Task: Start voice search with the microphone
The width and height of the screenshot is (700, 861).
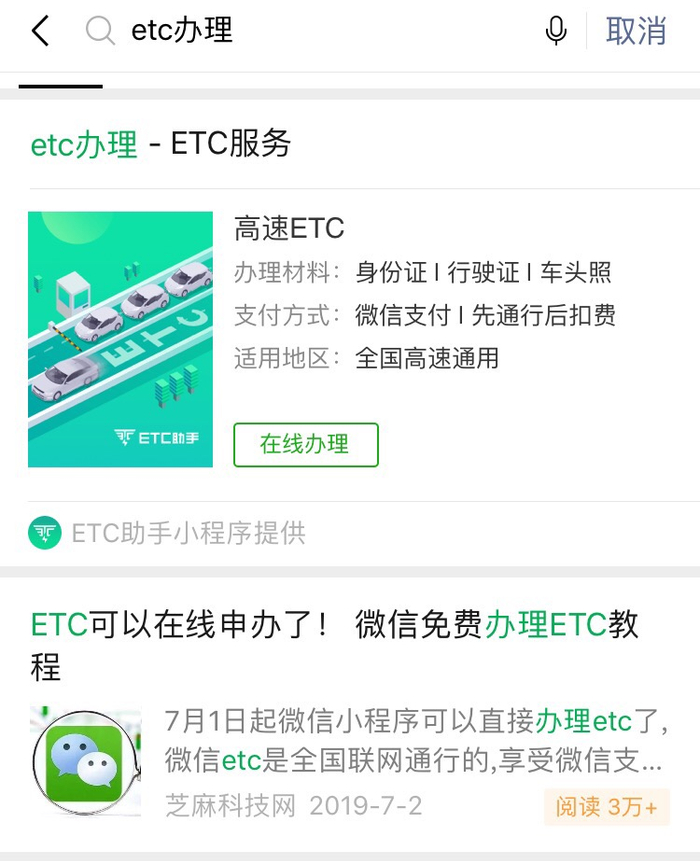Action: (x=556, y=31)
